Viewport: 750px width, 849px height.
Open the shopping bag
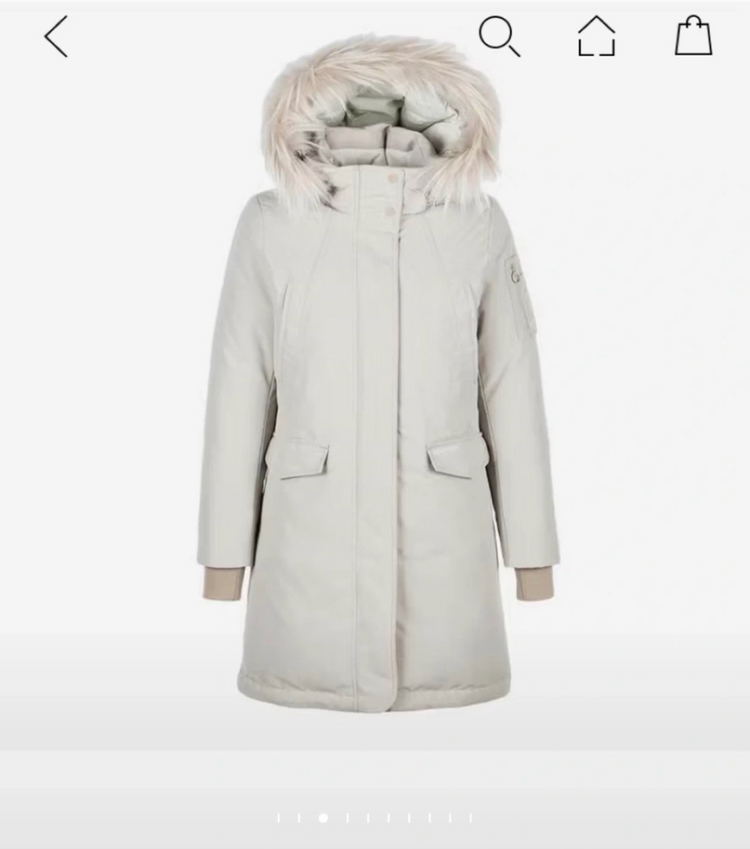click(693, 37)
